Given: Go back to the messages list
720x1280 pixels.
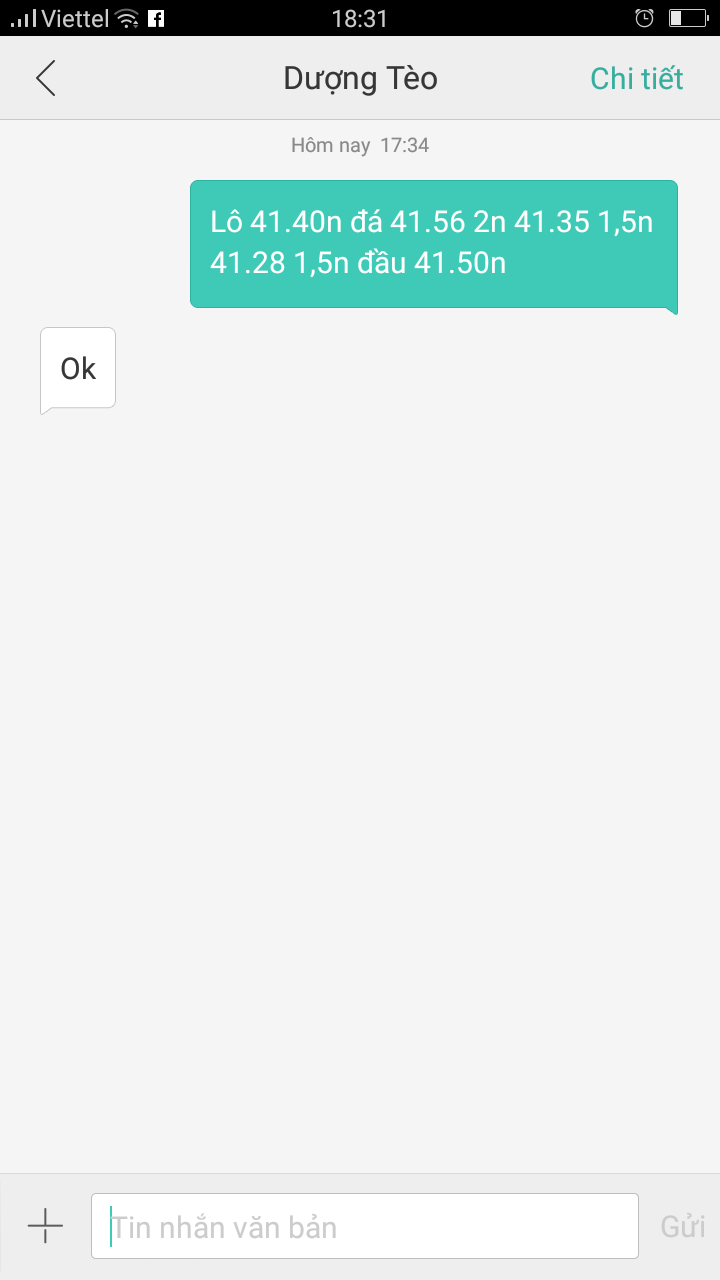Looking at the screenshot, I should (45, 78).
